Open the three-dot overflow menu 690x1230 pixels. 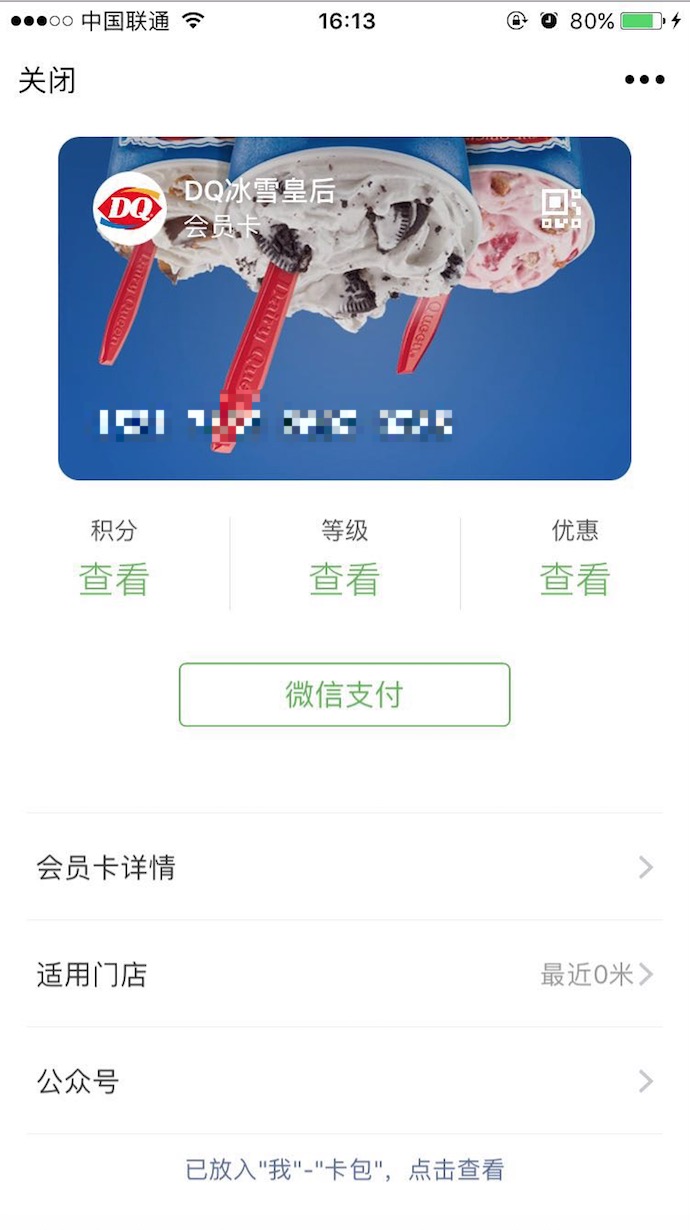[x=644, y=80]
